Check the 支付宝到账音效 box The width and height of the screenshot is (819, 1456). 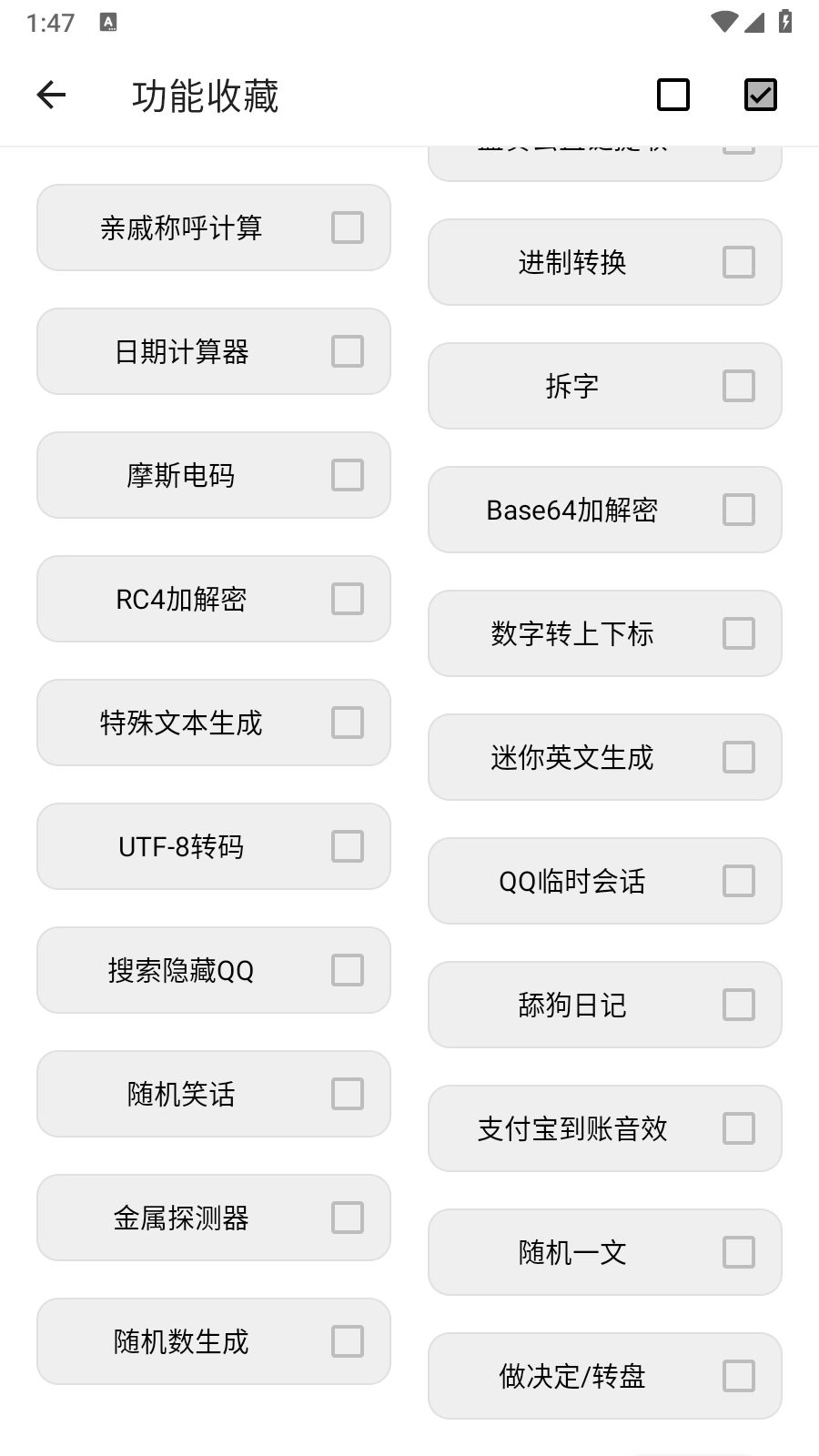pos(739,1128)
